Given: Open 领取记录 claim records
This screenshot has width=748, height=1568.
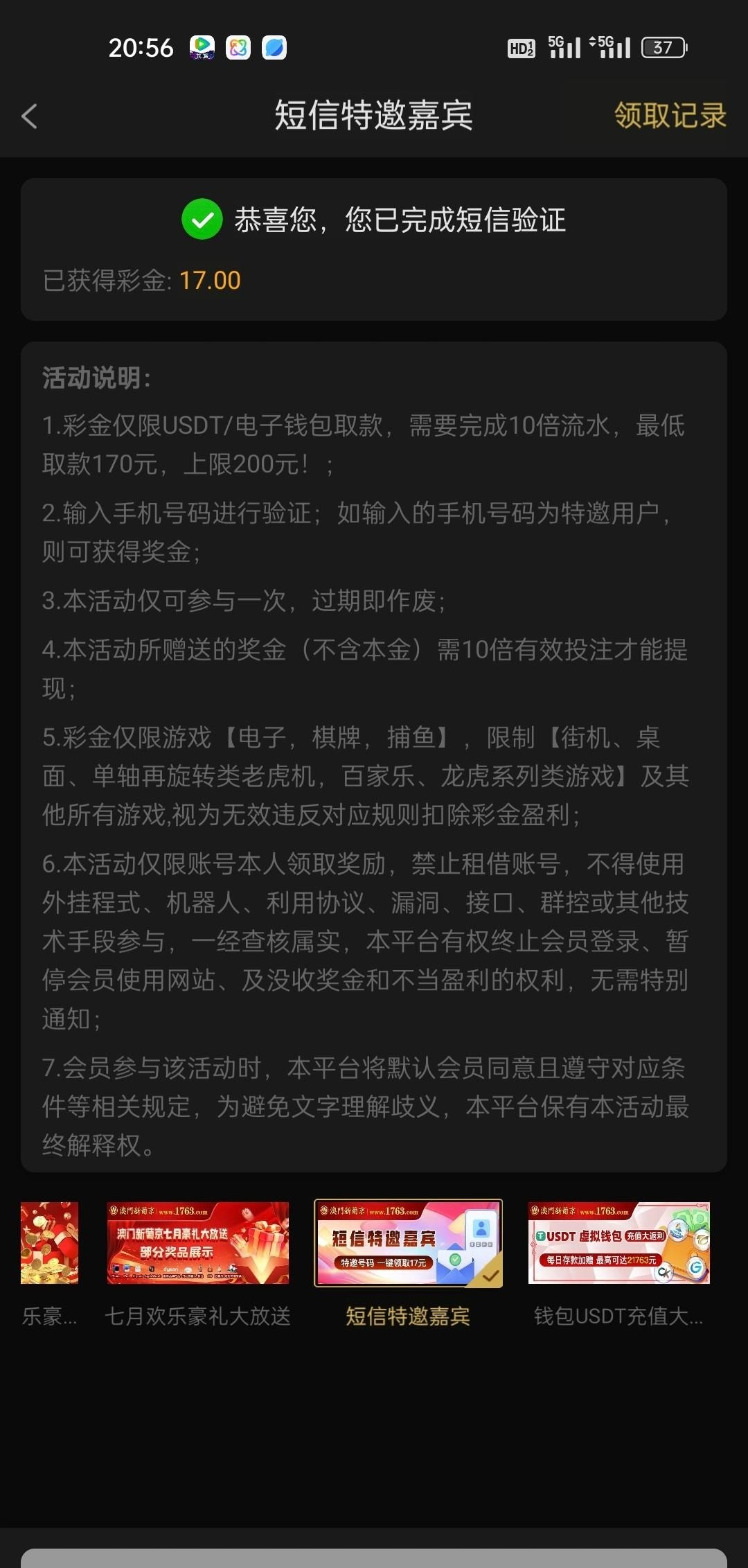Looking at the screenshot, I should 670,116.
